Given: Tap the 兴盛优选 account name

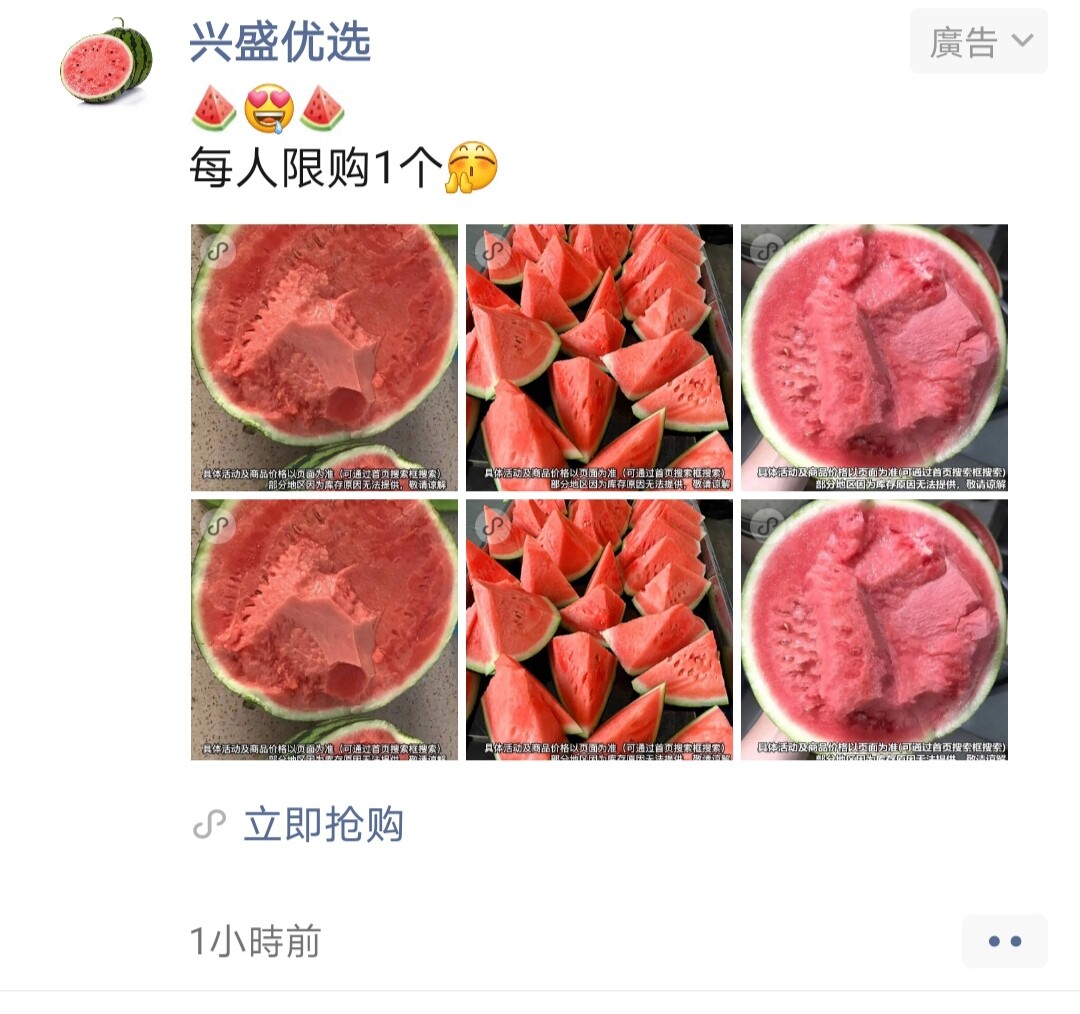Looking at the screenshot, I should pyautogui.click(x=280, y=42).
